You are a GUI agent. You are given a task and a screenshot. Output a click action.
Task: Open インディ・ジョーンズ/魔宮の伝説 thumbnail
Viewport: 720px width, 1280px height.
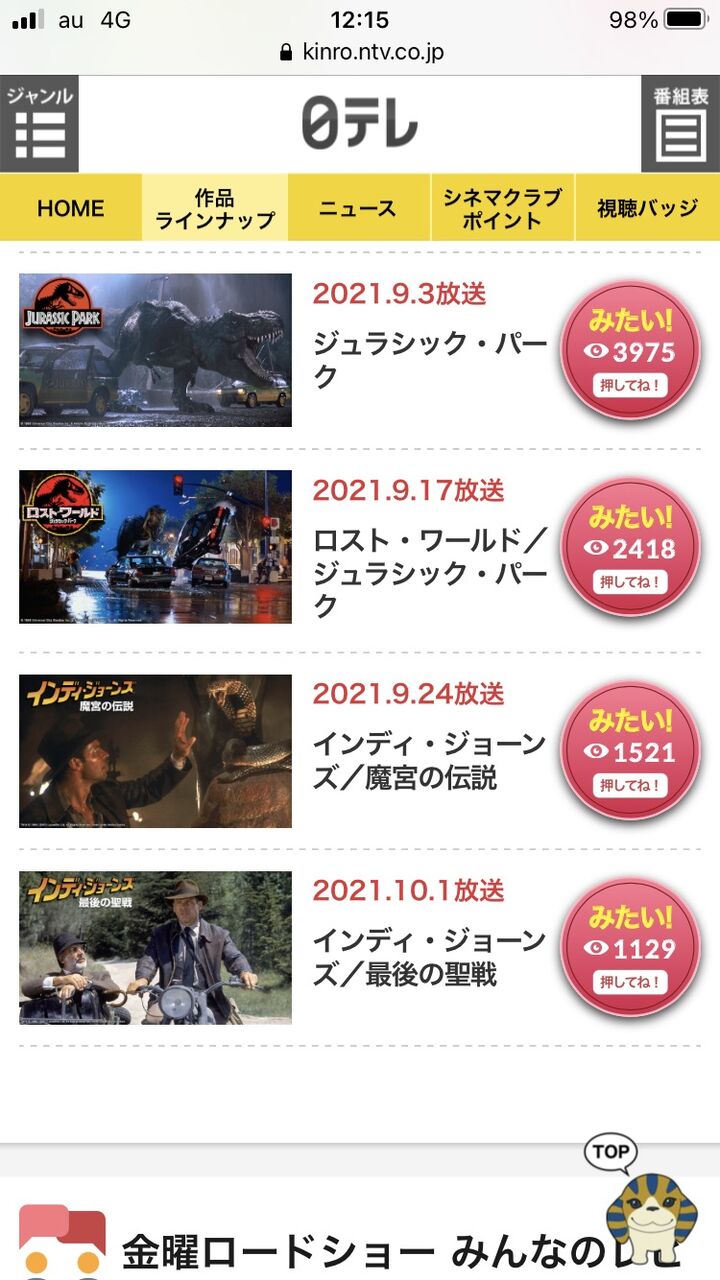pyautogui.click(x=155, y=751)
